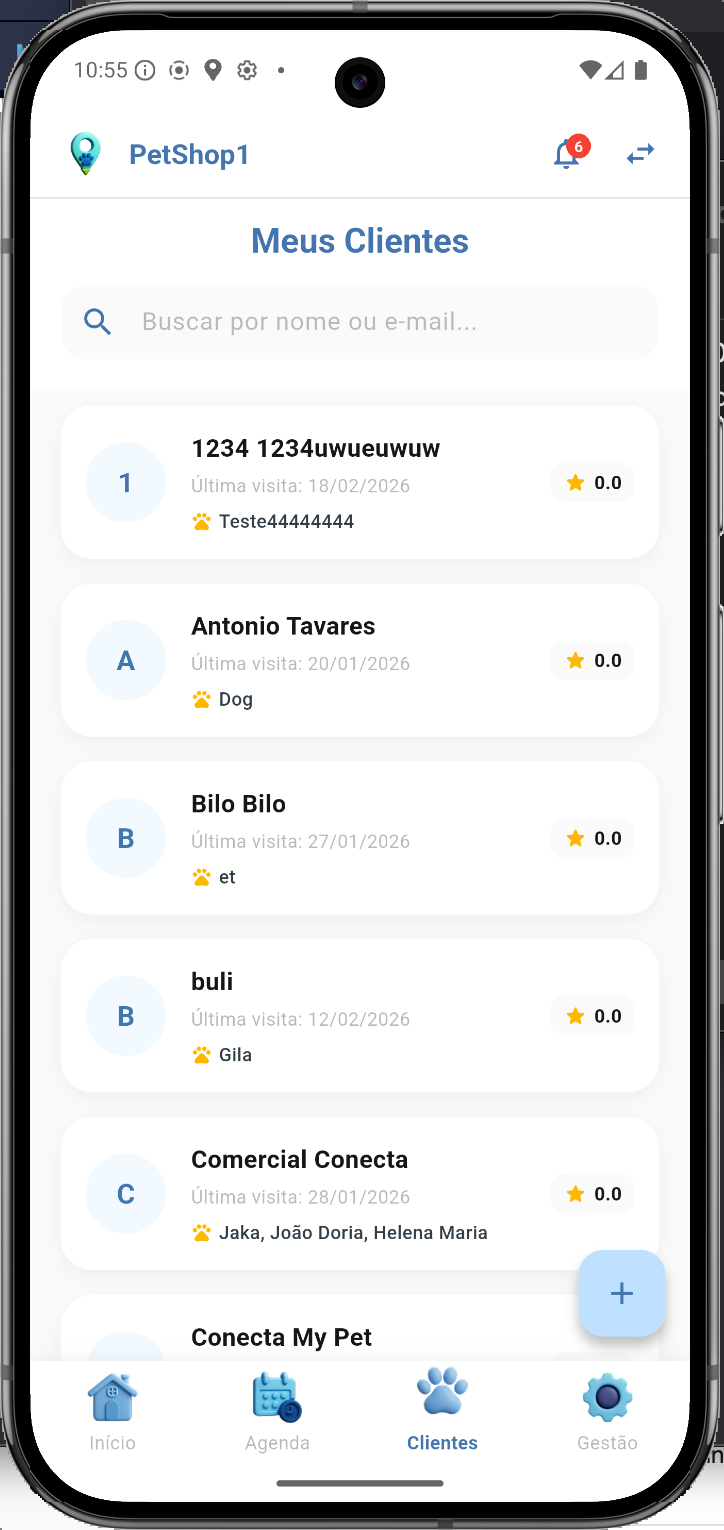Go to the Início tab
Viewport: 724px width, 1530px height.
[x=113, y=1413]
